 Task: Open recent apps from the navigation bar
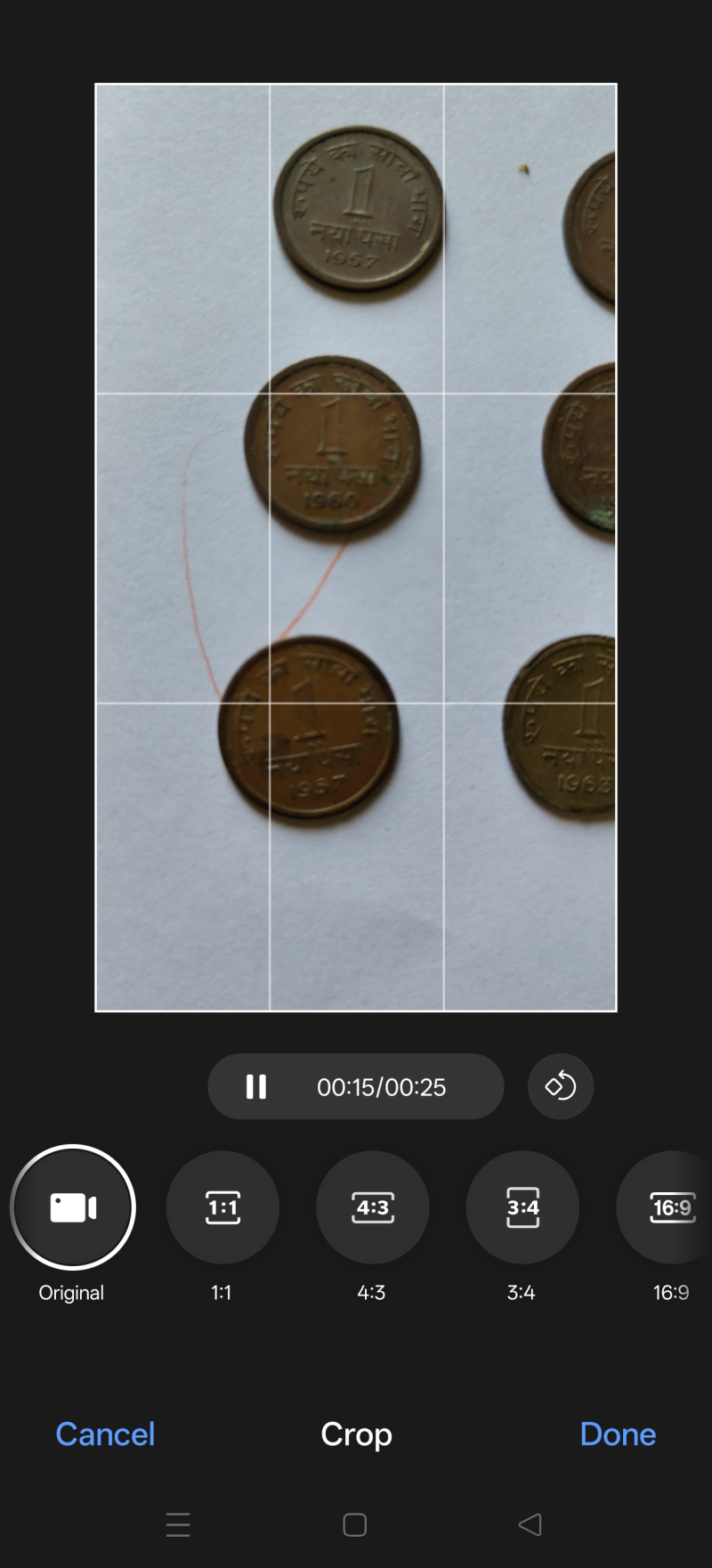(x=178, y=1524)
